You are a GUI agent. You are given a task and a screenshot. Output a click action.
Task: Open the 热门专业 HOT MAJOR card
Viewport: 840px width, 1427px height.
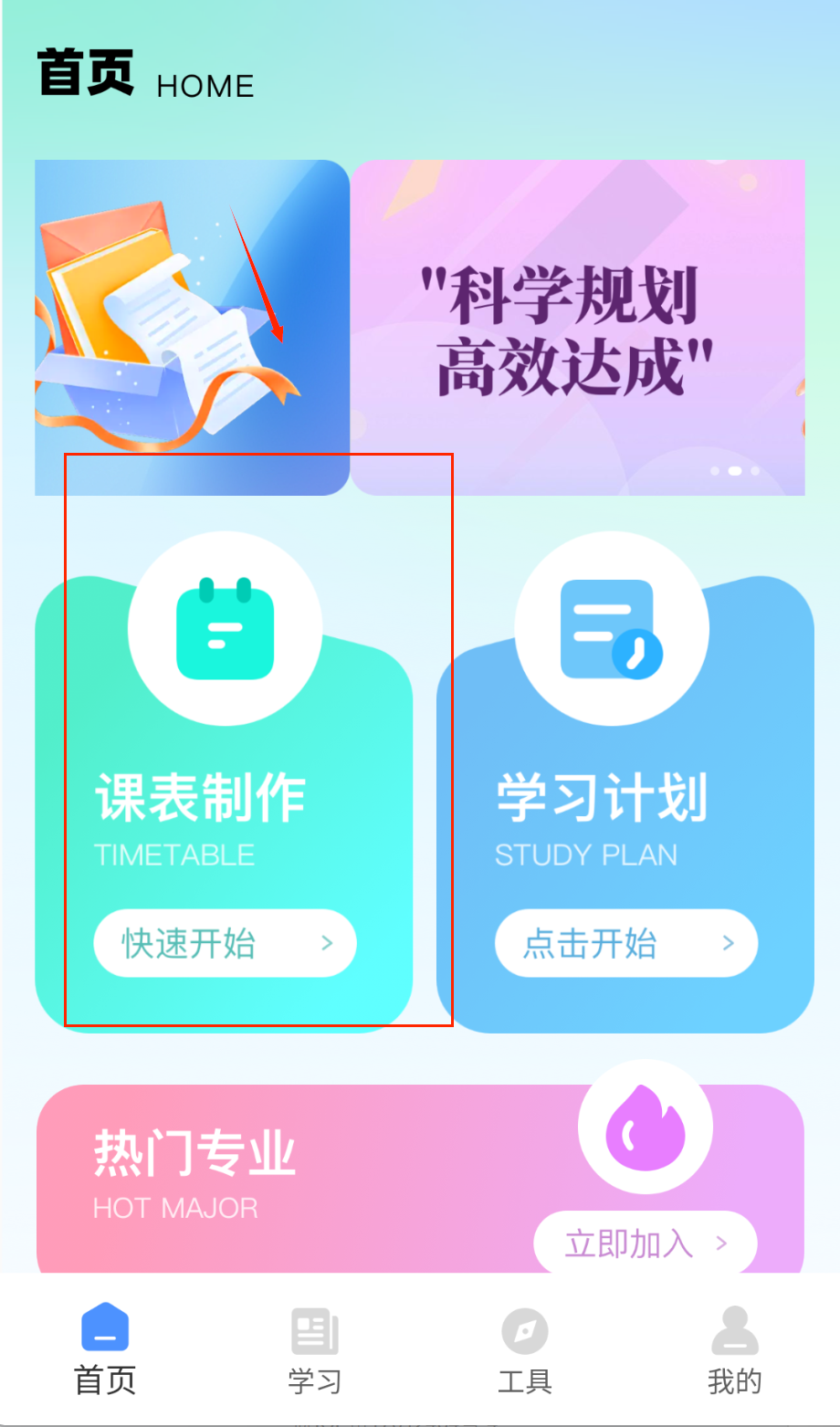(274, 1178)
